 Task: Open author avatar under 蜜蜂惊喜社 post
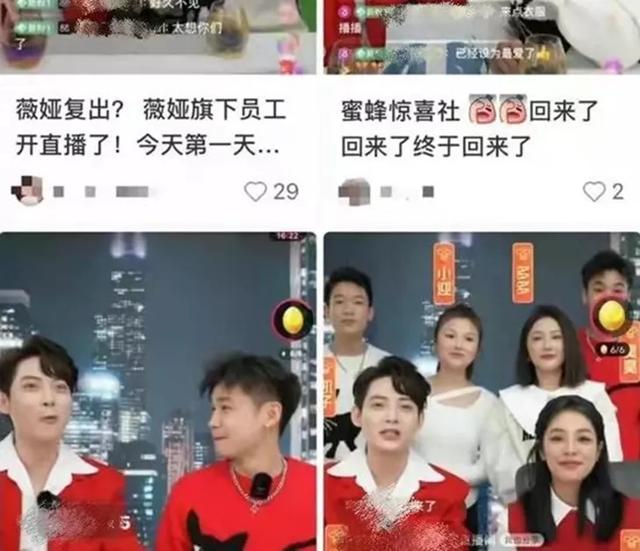tap(355, 190)
